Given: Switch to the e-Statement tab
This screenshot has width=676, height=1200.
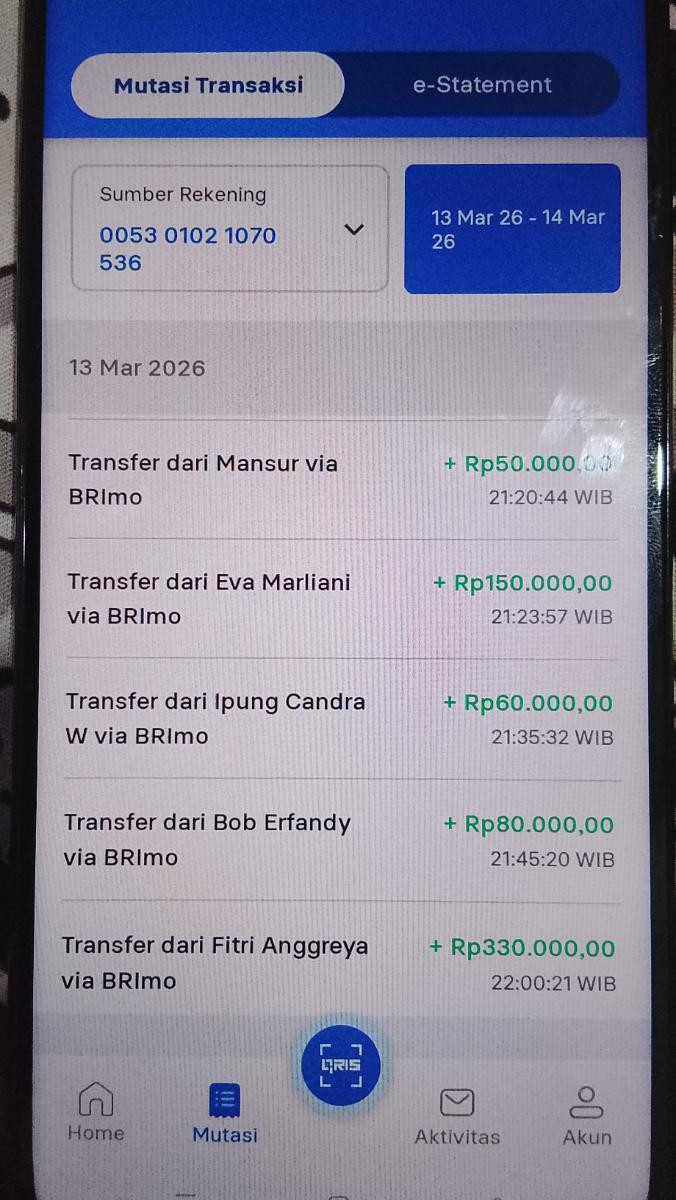Looking at the screenshot, I should point(482,85).
